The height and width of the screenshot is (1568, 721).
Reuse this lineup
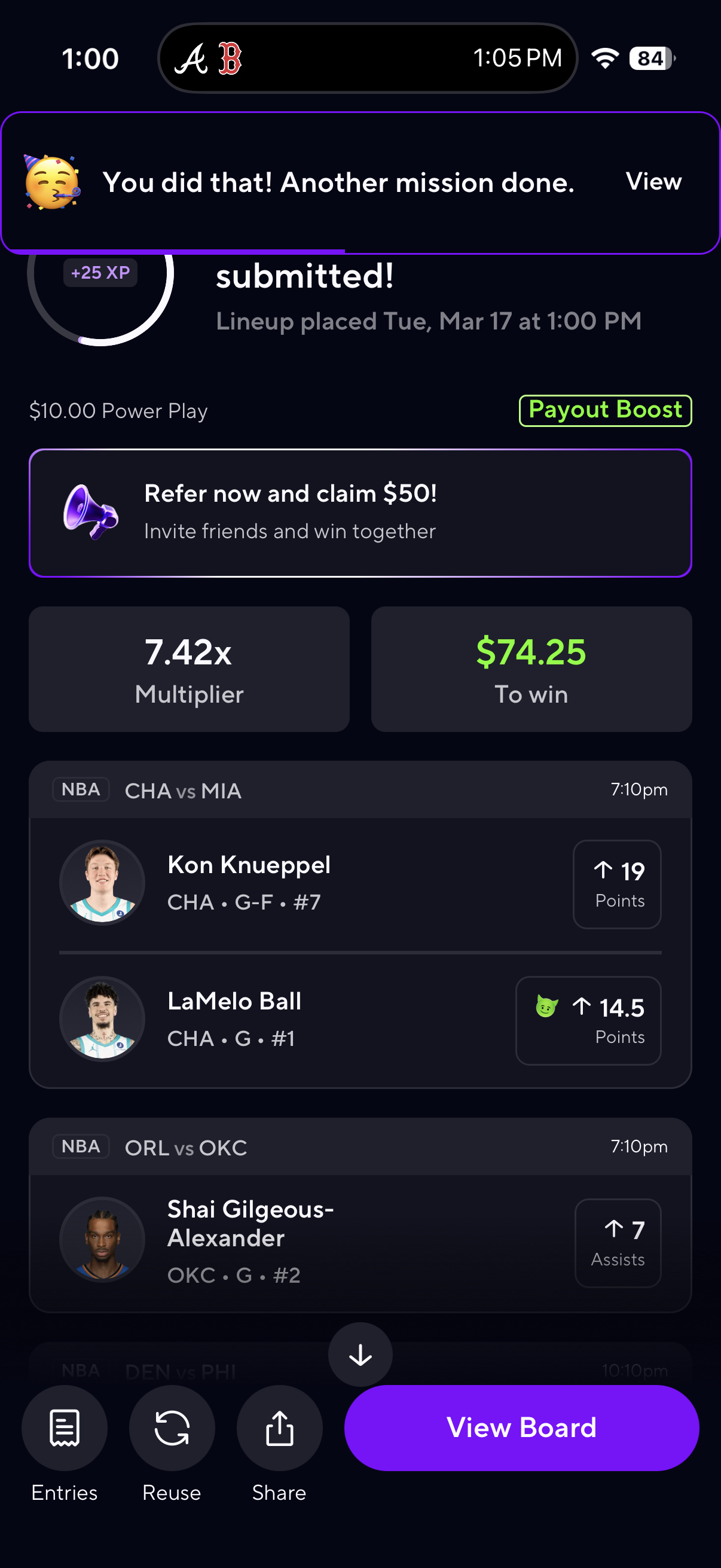pos(172,1427)
